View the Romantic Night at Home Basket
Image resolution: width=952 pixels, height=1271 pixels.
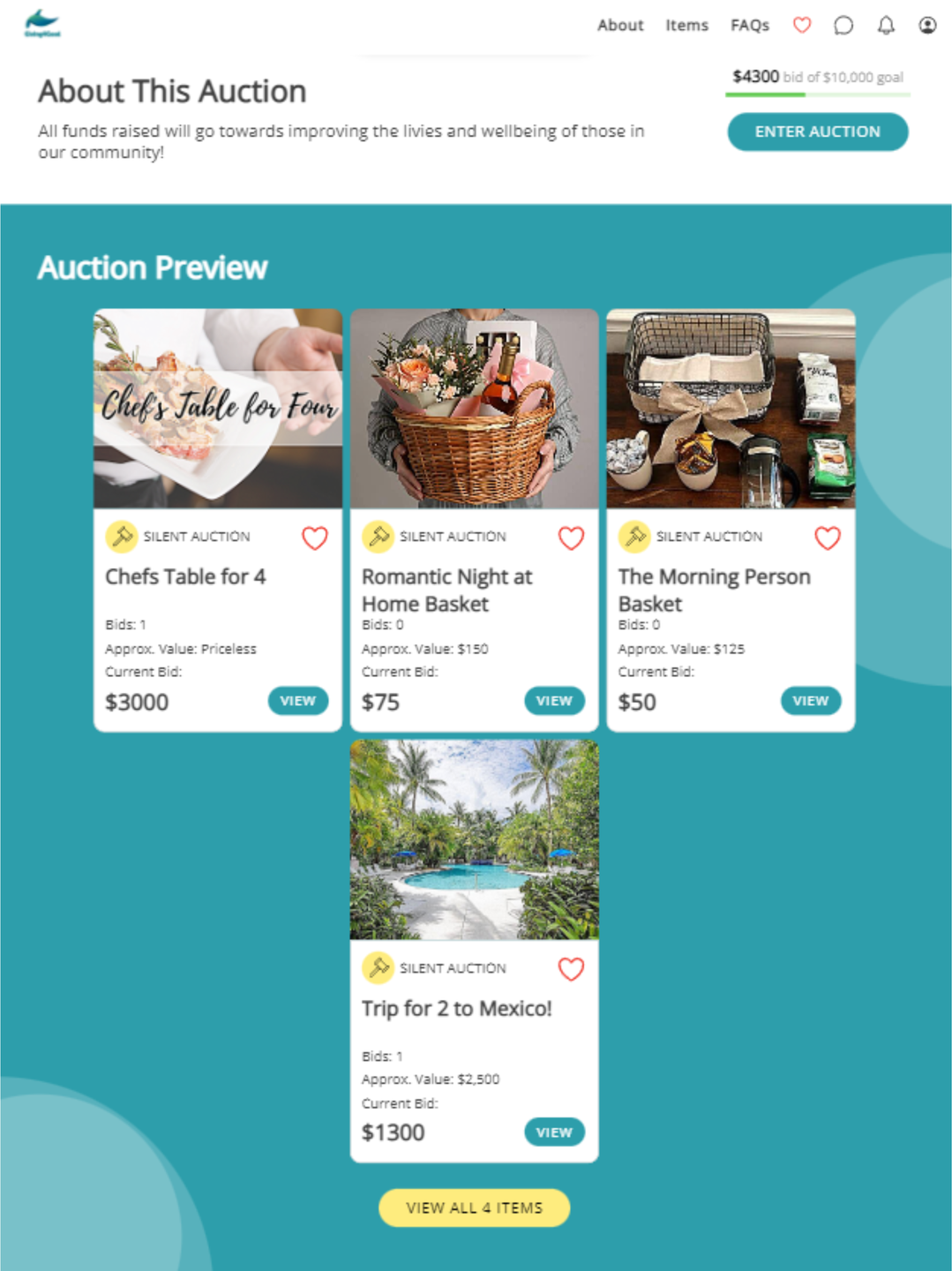[554, 701]
